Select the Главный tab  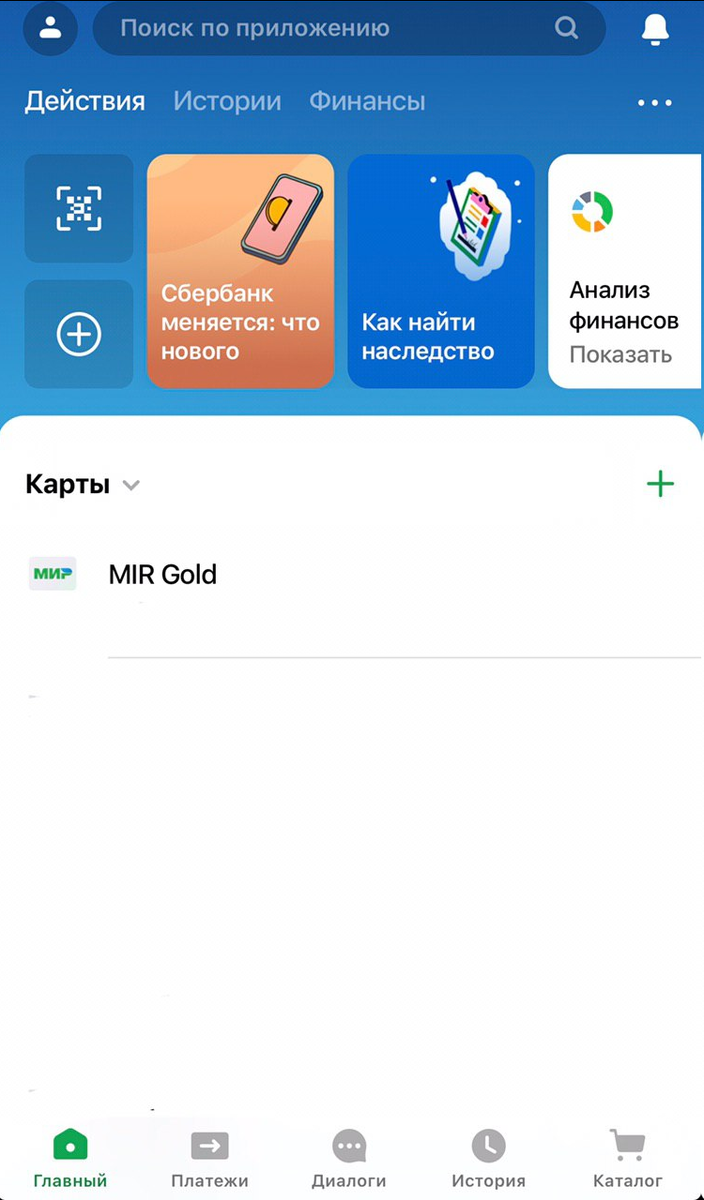(x=70, y=1160)
